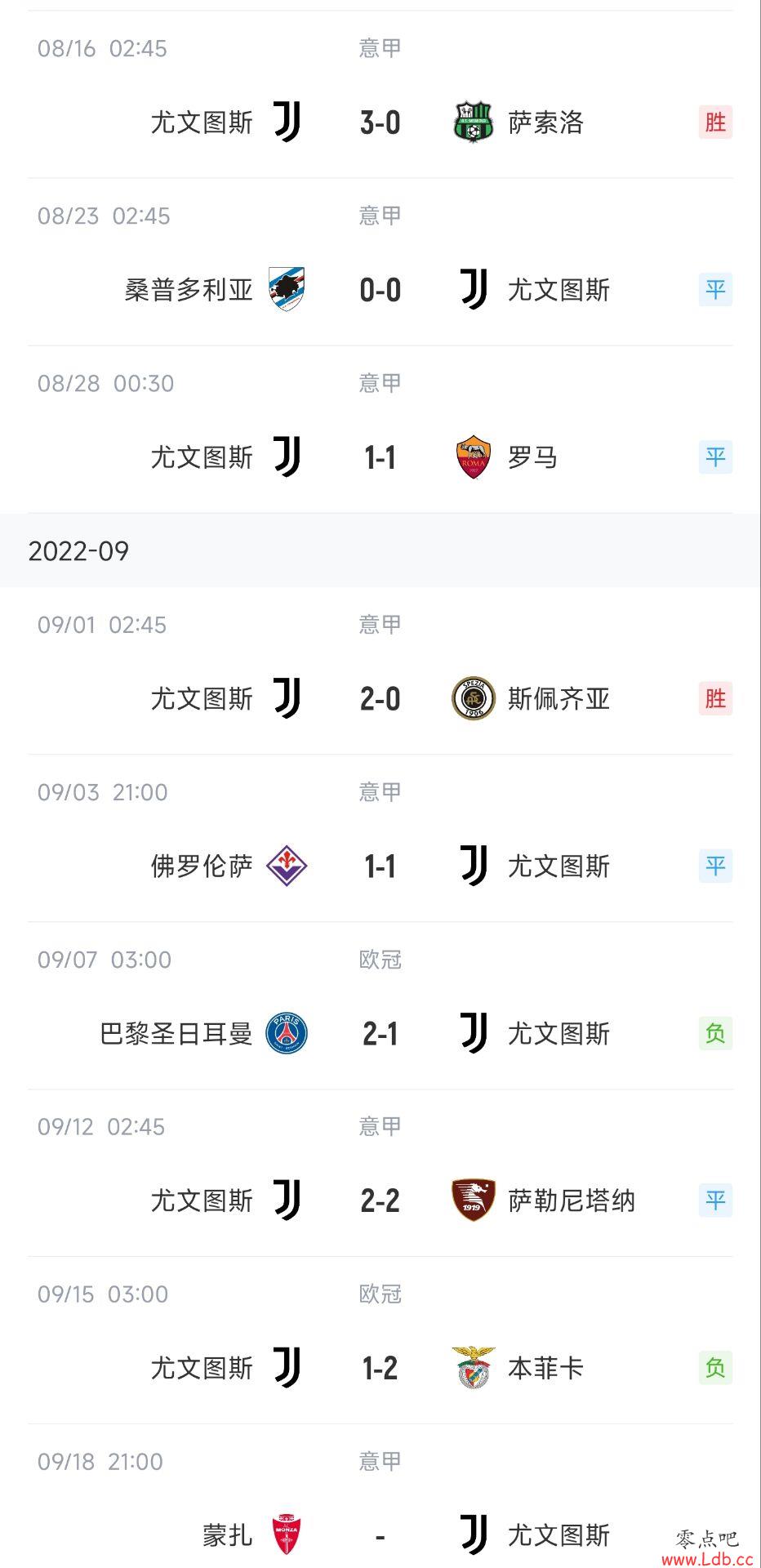View the 1-1 match against 罗马
Image resolution: width=761 pixels, height=1568 pixels.
(x=380, y=430)
